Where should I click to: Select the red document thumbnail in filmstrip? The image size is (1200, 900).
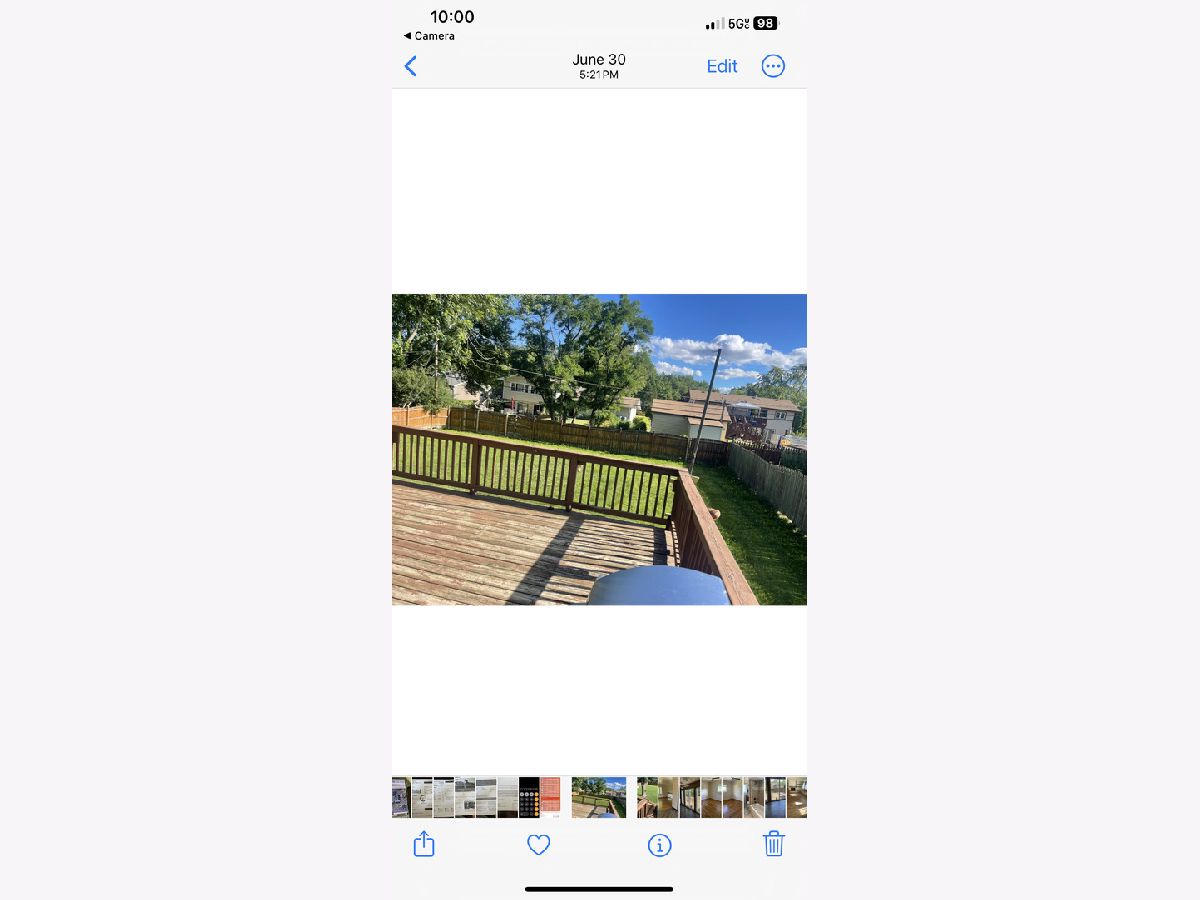click(550, 797)
